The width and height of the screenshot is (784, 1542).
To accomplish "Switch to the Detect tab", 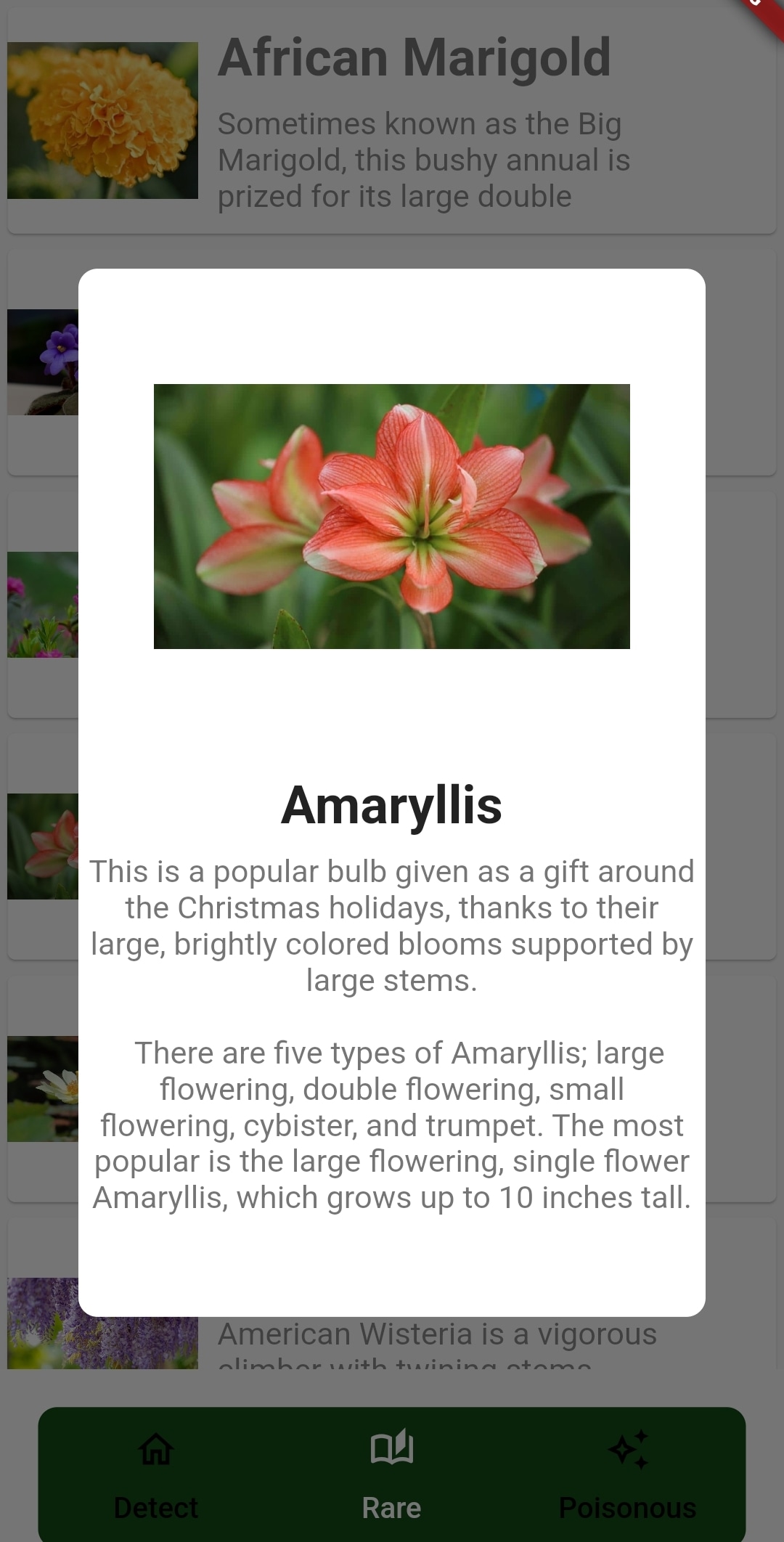I will [156, 1474].
